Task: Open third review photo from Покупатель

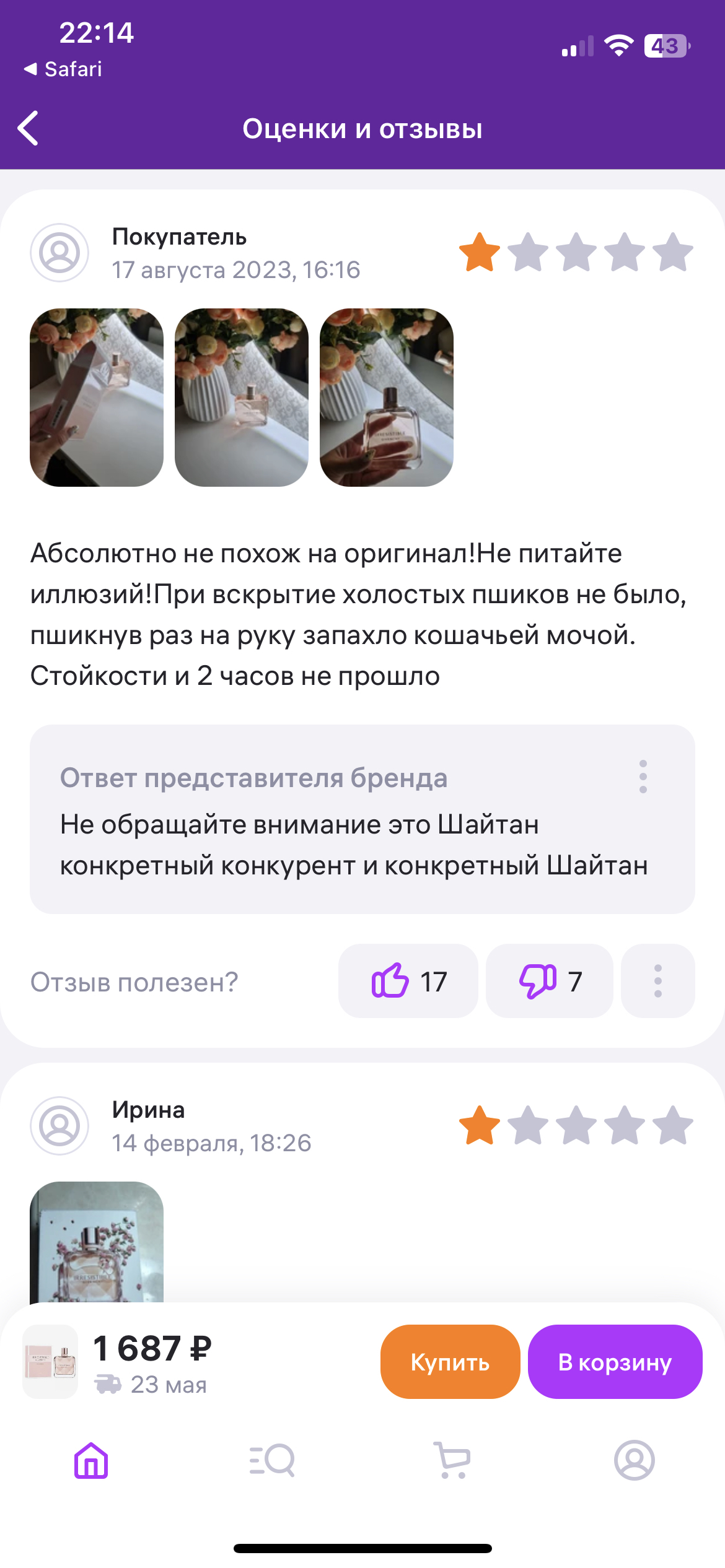Action: 387,398
